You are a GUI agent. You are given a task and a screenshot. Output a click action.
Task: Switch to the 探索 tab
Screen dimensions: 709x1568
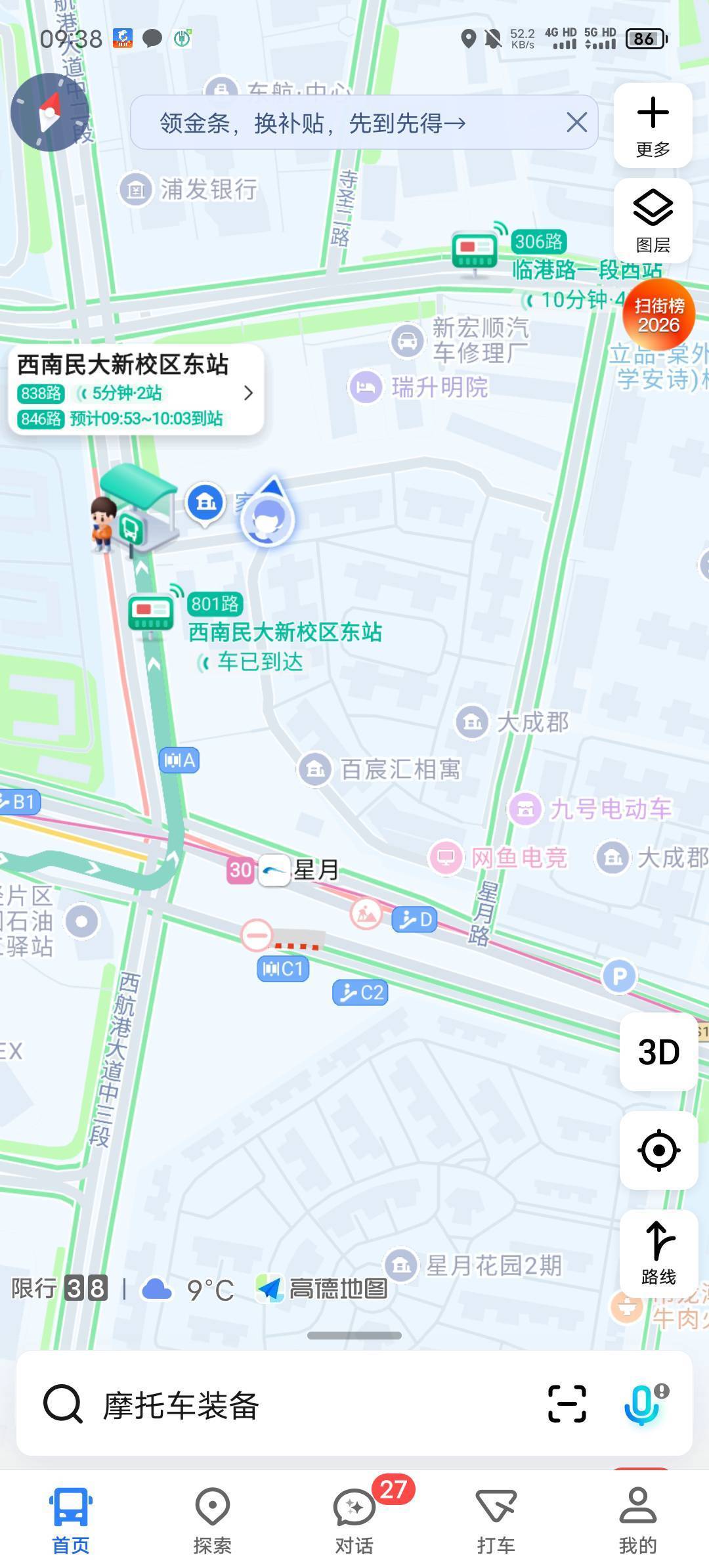[212, 1518]
